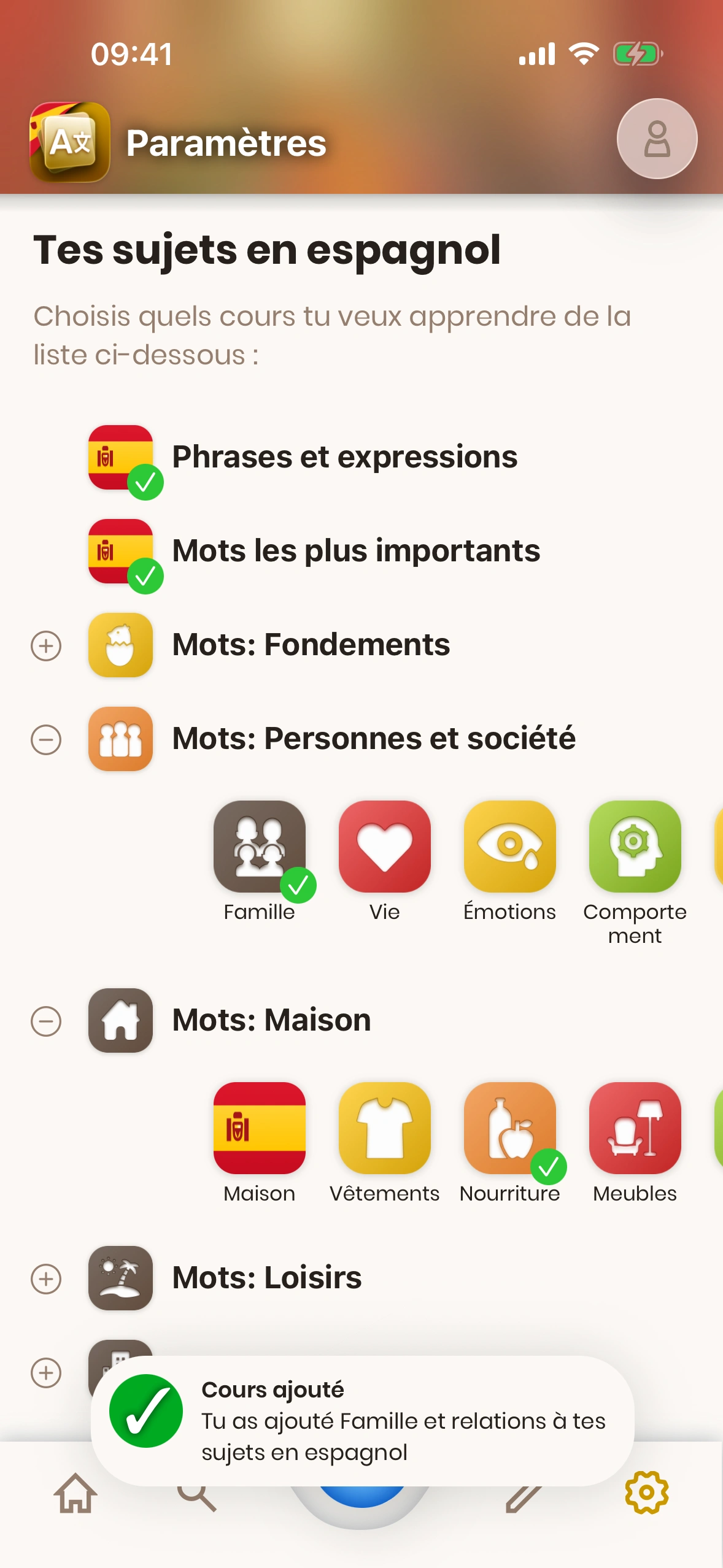This screenshot has height=1568, width=723.
Task: Expand the Mots: Fondements section
Action: click(46, 646)
